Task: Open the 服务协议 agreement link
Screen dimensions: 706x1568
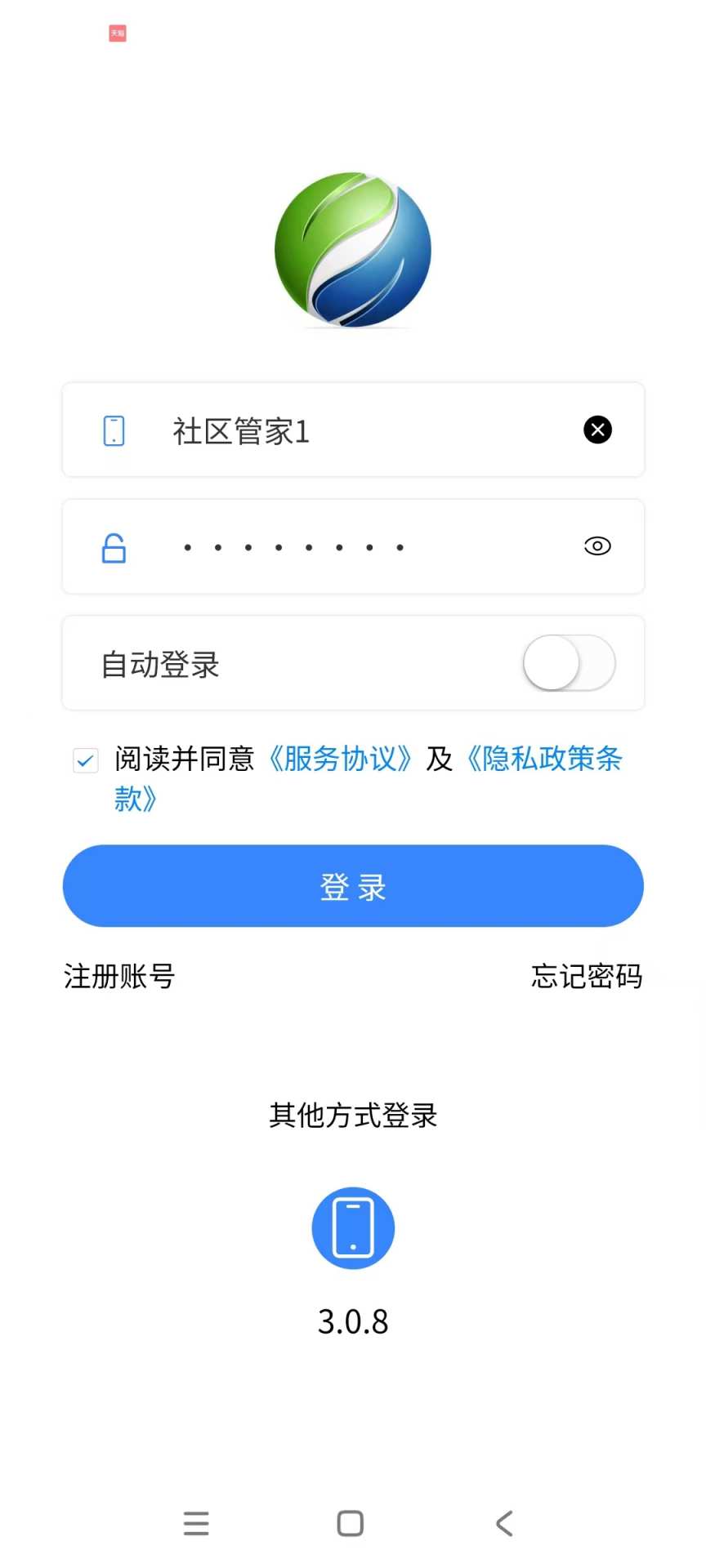Action: coord(342,759)
